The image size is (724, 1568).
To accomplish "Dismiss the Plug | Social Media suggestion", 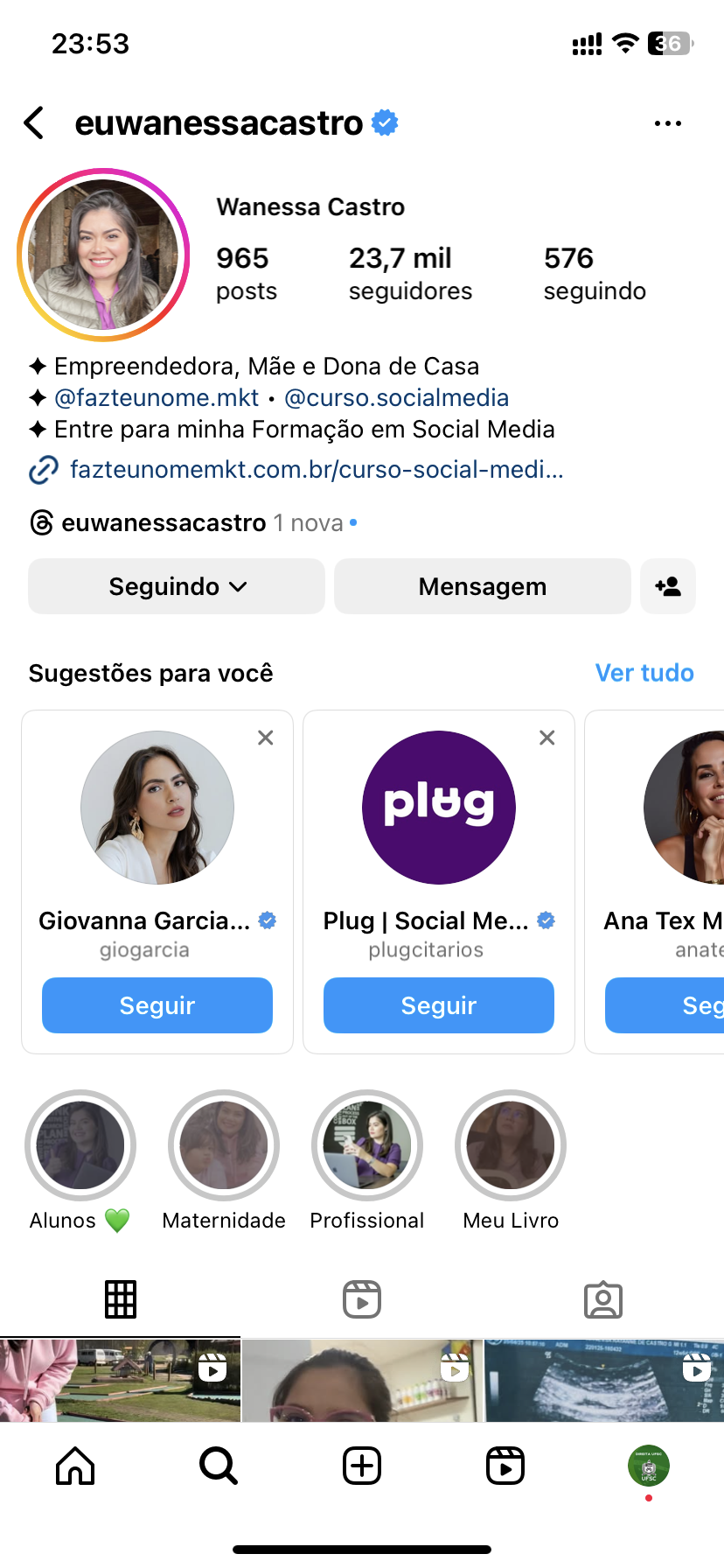I will pyautogui.click(x=547, y=738).
